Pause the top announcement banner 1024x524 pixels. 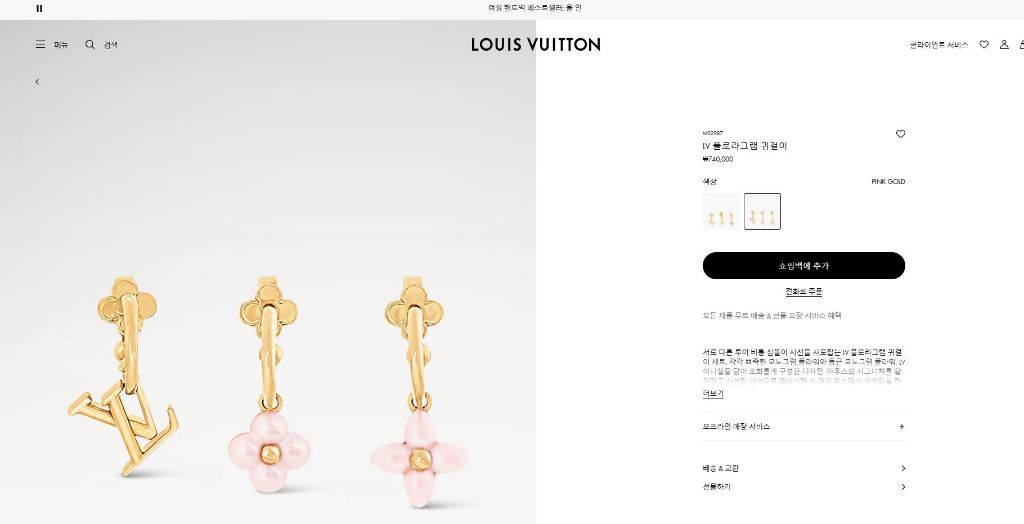(x=39, y=8)
